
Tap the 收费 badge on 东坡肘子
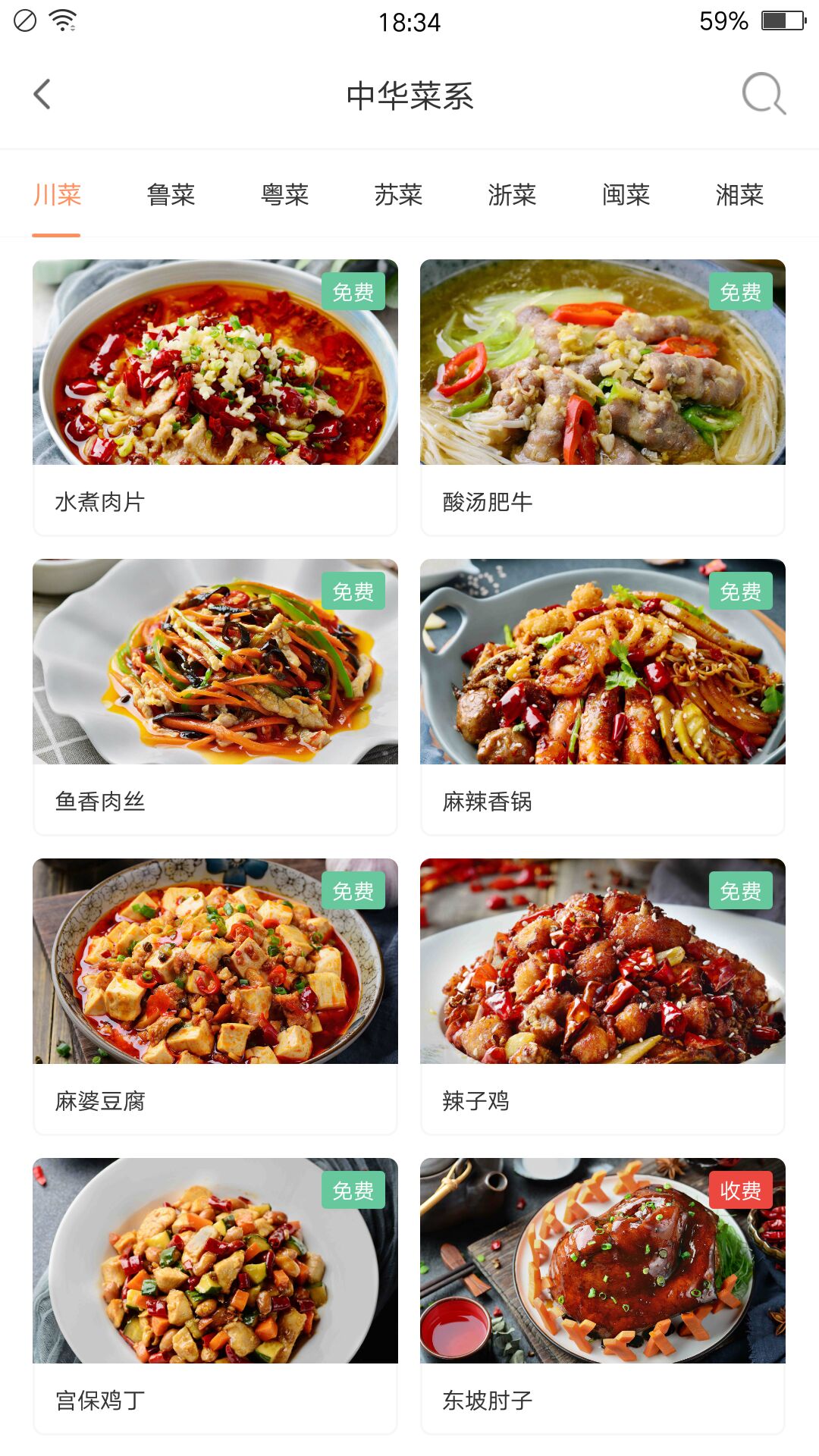tap(742, 1191)
